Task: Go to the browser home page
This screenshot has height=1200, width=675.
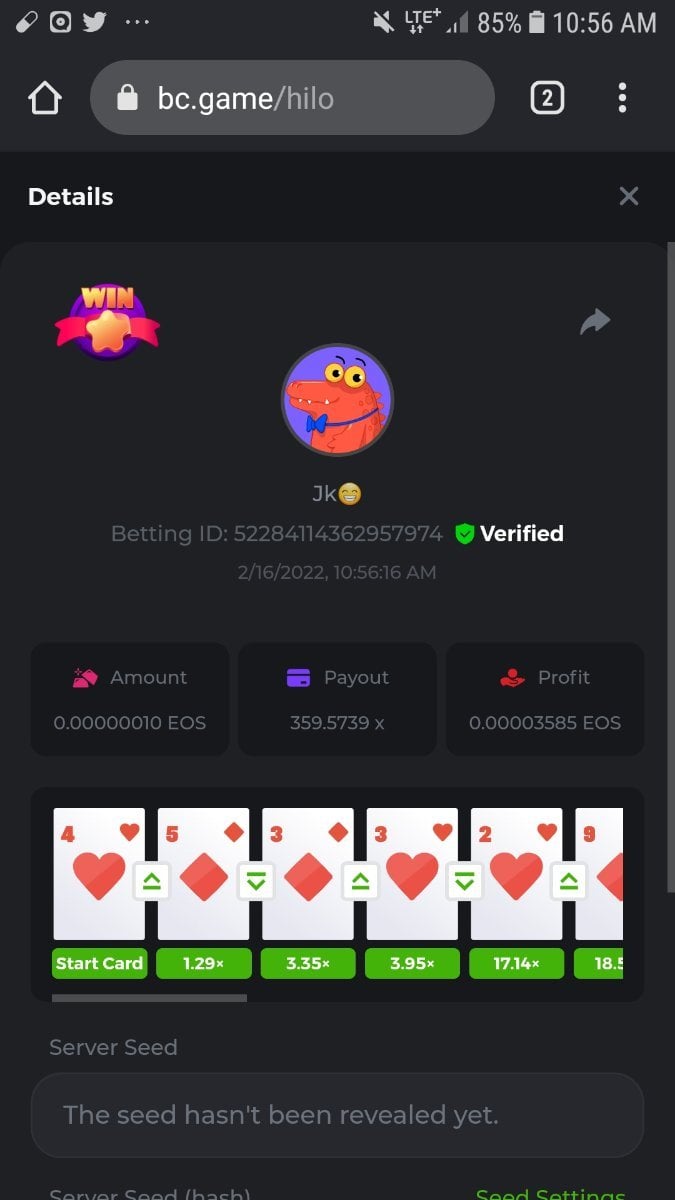Action: click(x=45, y=98)
